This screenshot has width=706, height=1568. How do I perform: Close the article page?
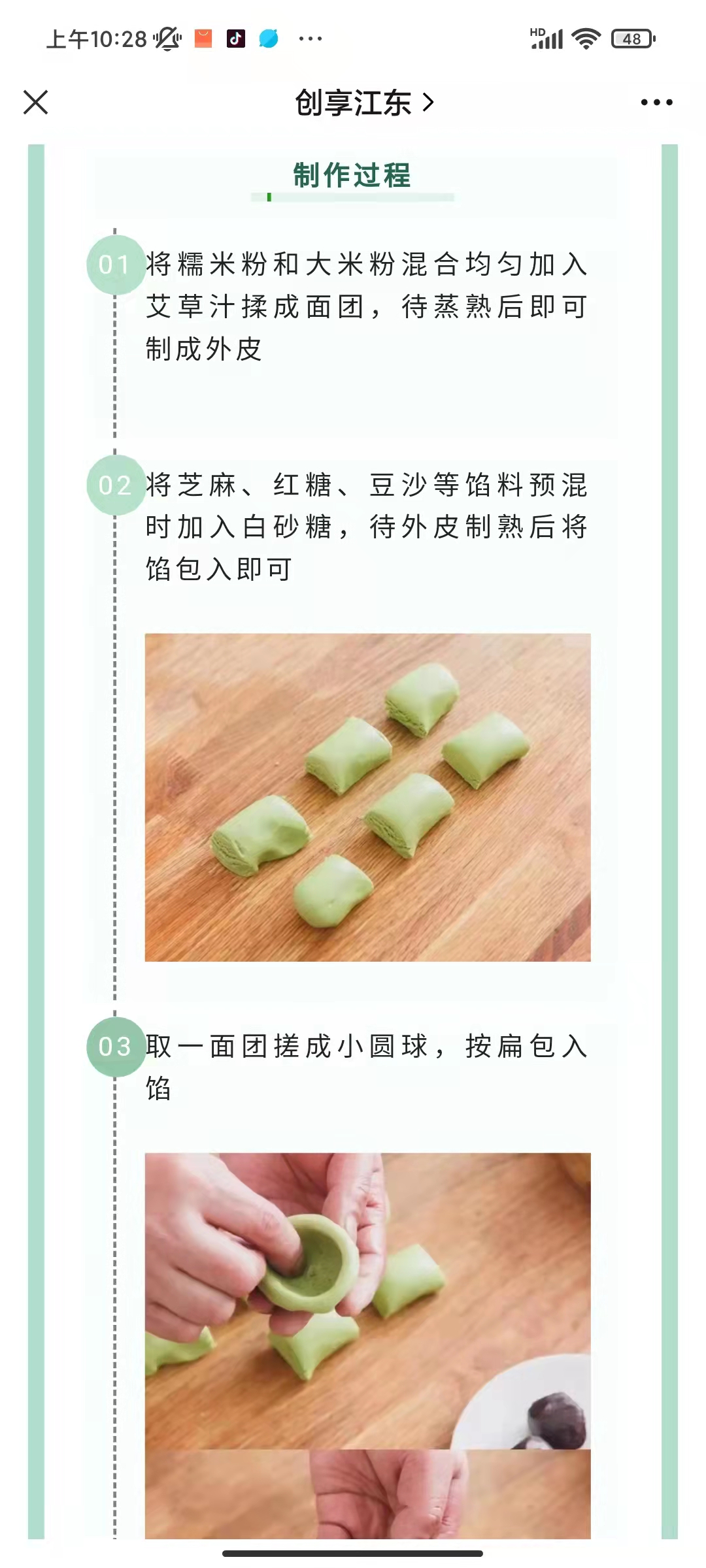(35, 103)
